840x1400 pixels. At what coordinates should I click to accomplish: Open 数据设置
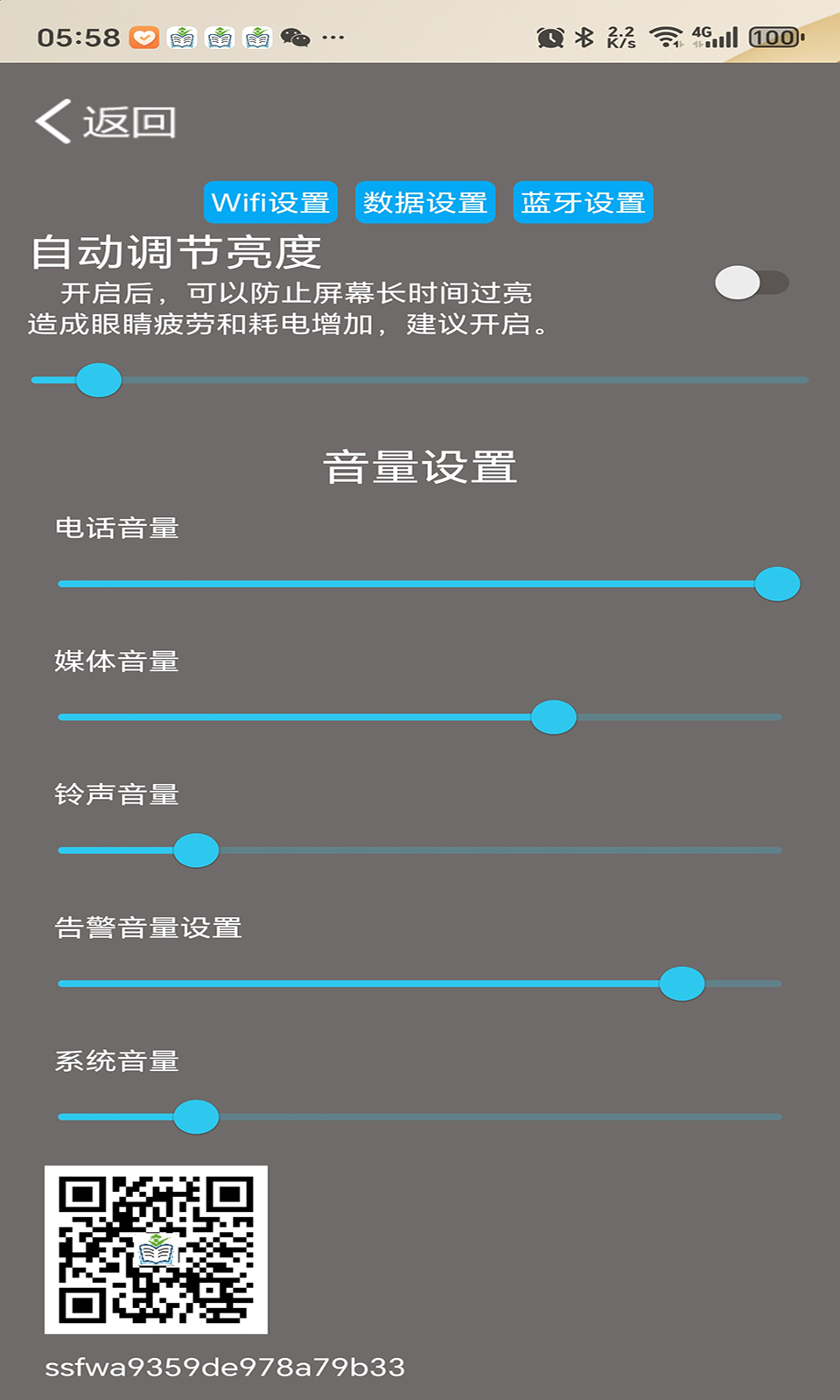(425, 202)
